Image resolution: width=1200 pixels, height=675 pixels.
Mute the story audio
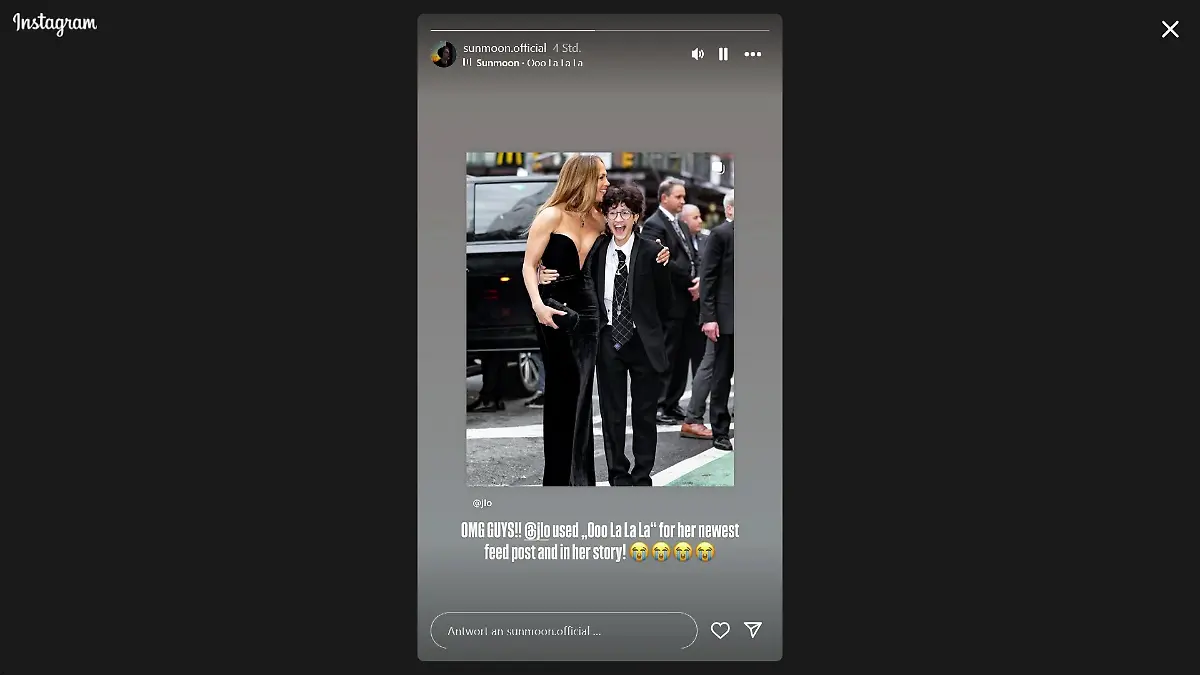click(x=697, y=54)
